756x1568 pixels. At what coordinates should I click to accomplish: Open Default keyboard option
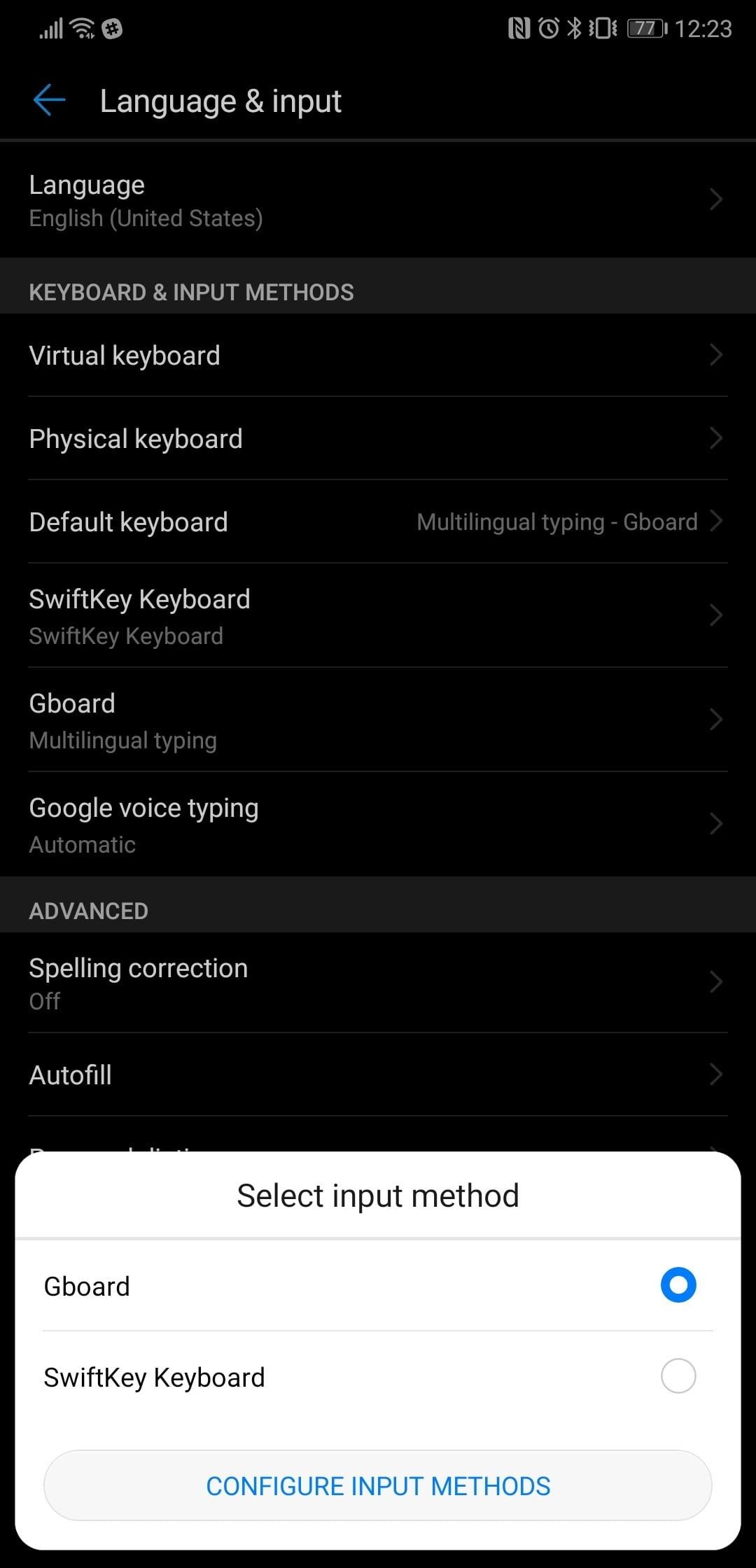(x=378, y=522)
